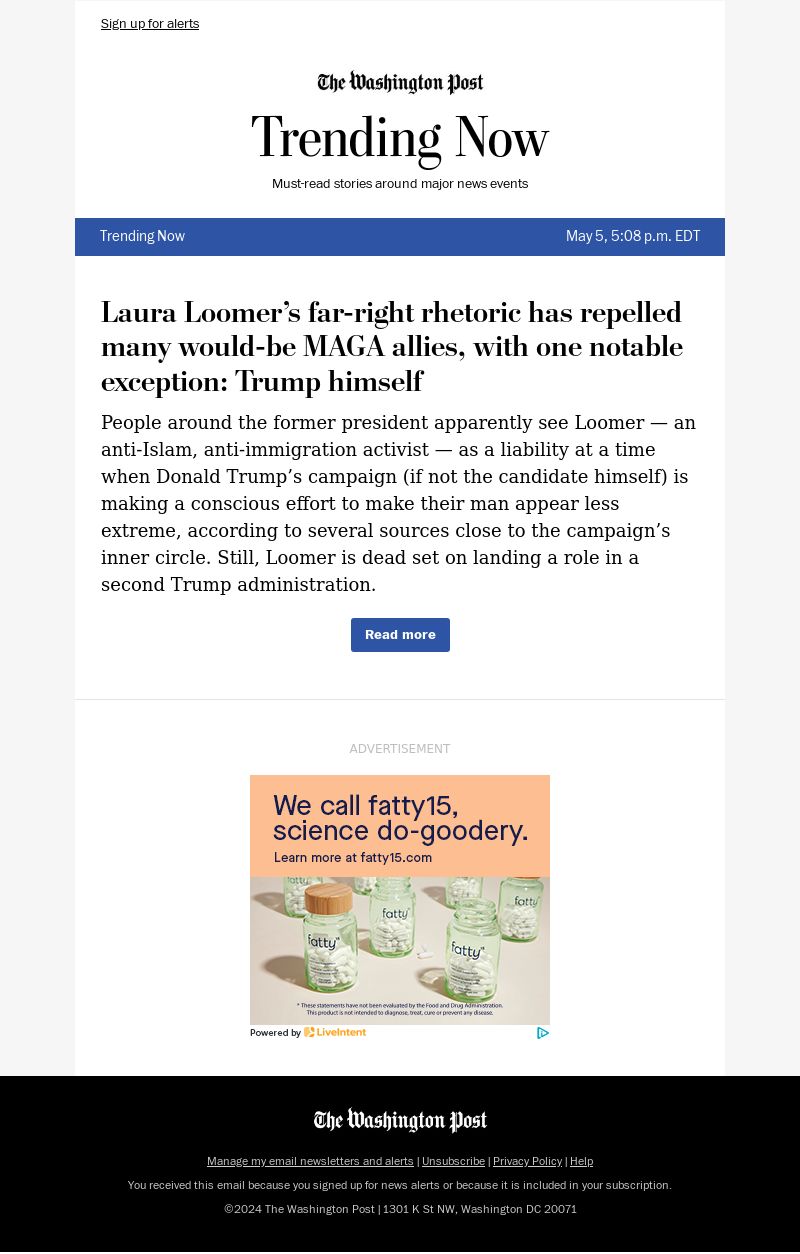Viewport: 800px width, 1254px height.
Task: Tap the AdChoices icon under the ad
Action: 543,1033
